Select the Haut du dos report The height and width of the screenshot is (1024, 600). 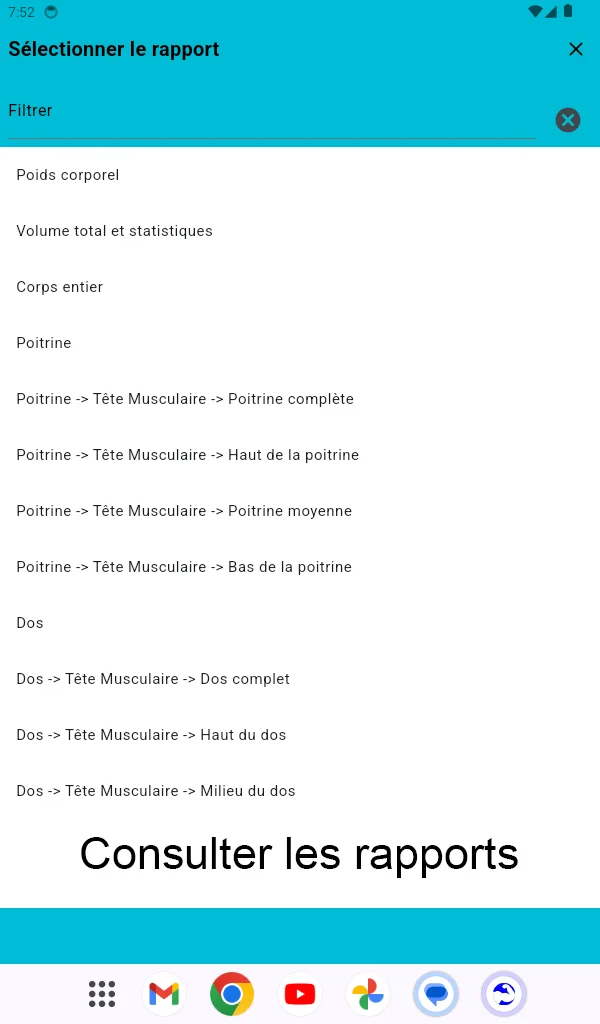click(x=151, y=735)
